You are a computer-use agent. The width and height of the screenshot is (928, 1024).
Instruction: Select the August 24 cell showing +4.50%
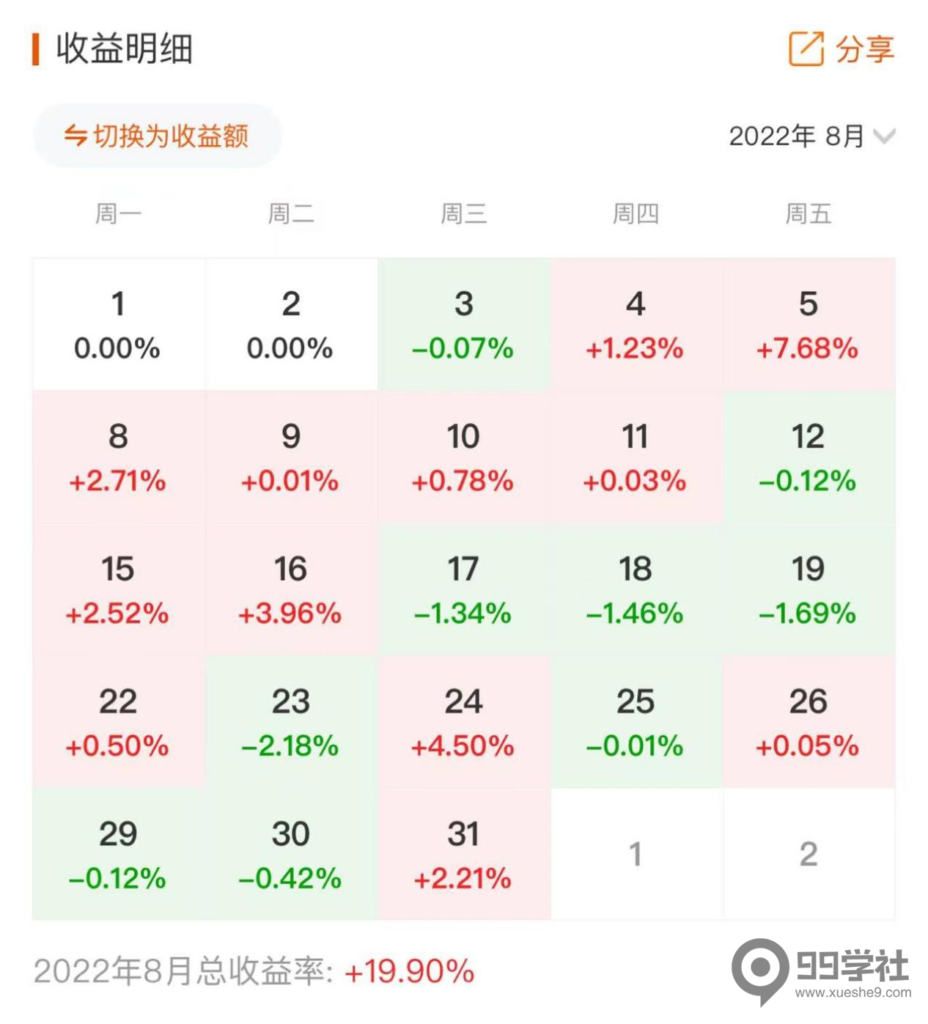(463, 721)
